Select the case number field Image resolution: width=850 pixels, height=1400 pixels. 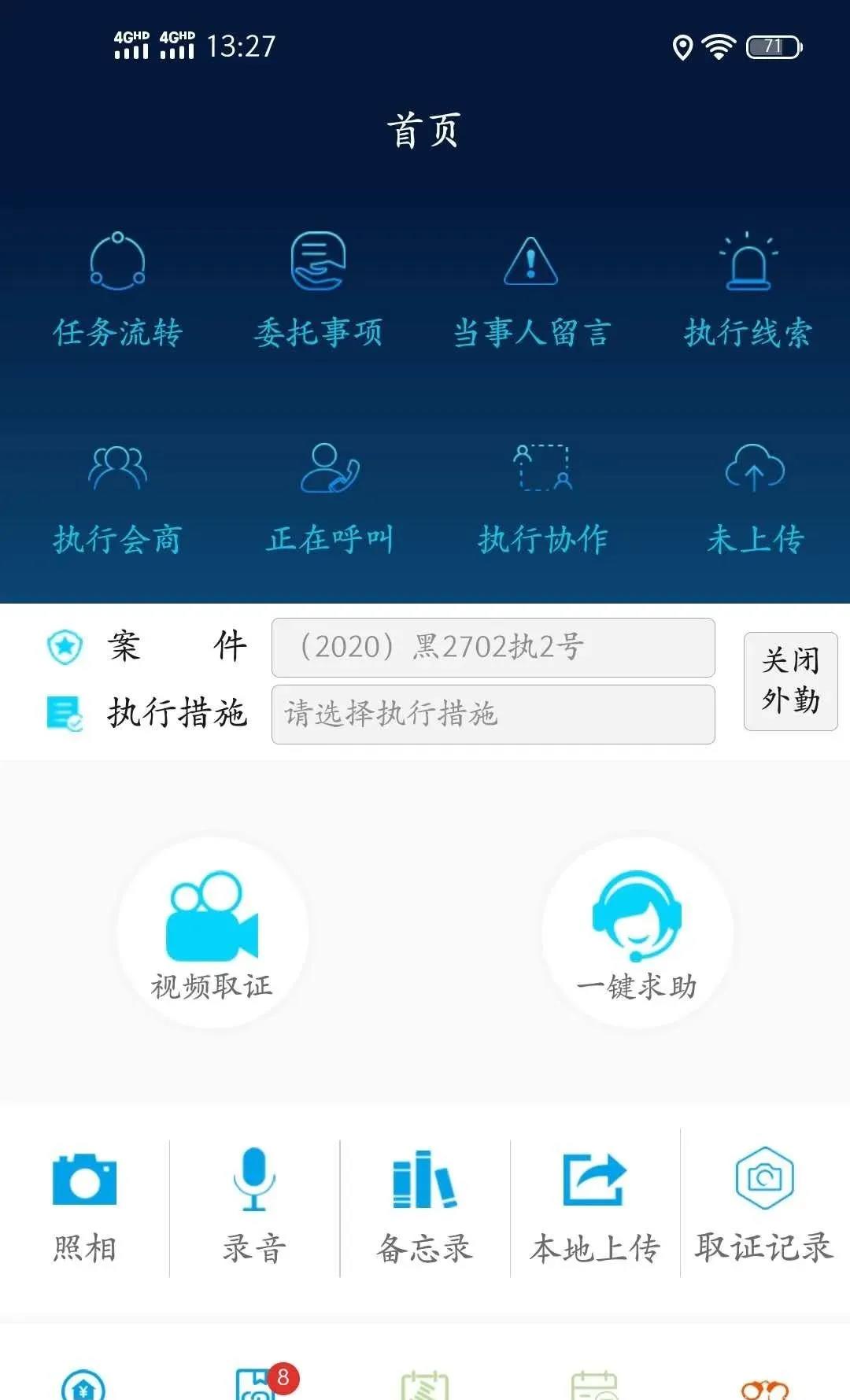point(493,648)
